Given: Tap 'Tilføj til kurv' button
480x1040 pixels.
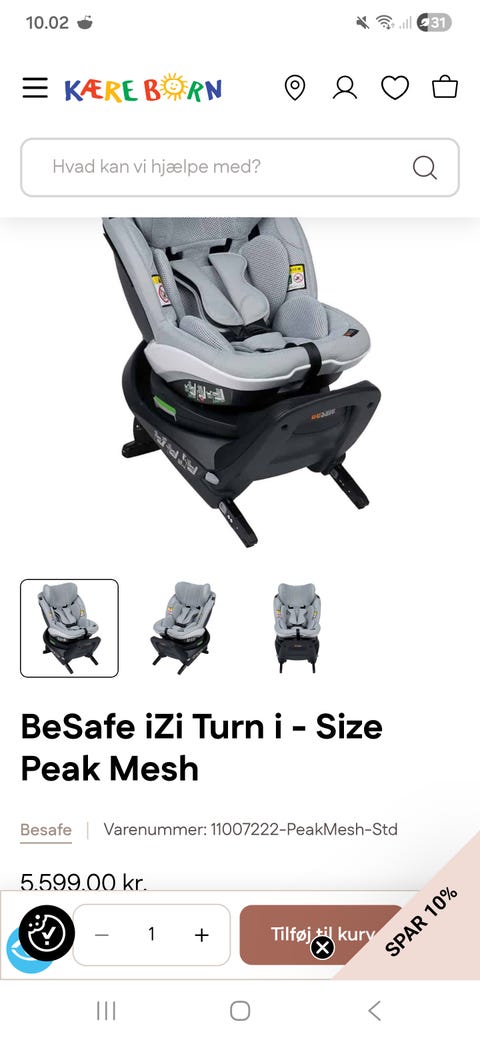Looking at the screenshot, I should 322,935.
